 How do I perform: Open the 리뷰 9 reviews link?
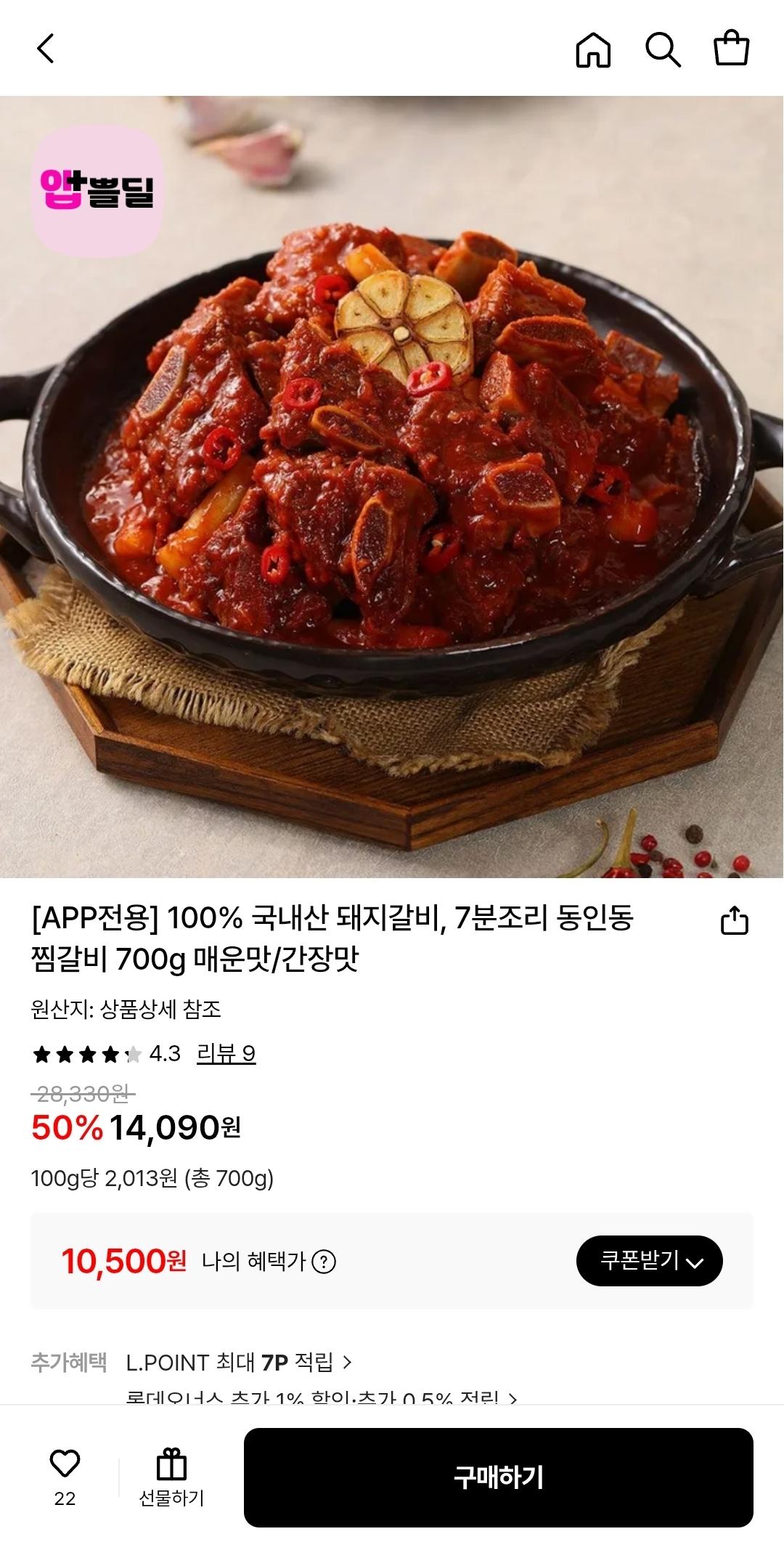click(226, 1053)
